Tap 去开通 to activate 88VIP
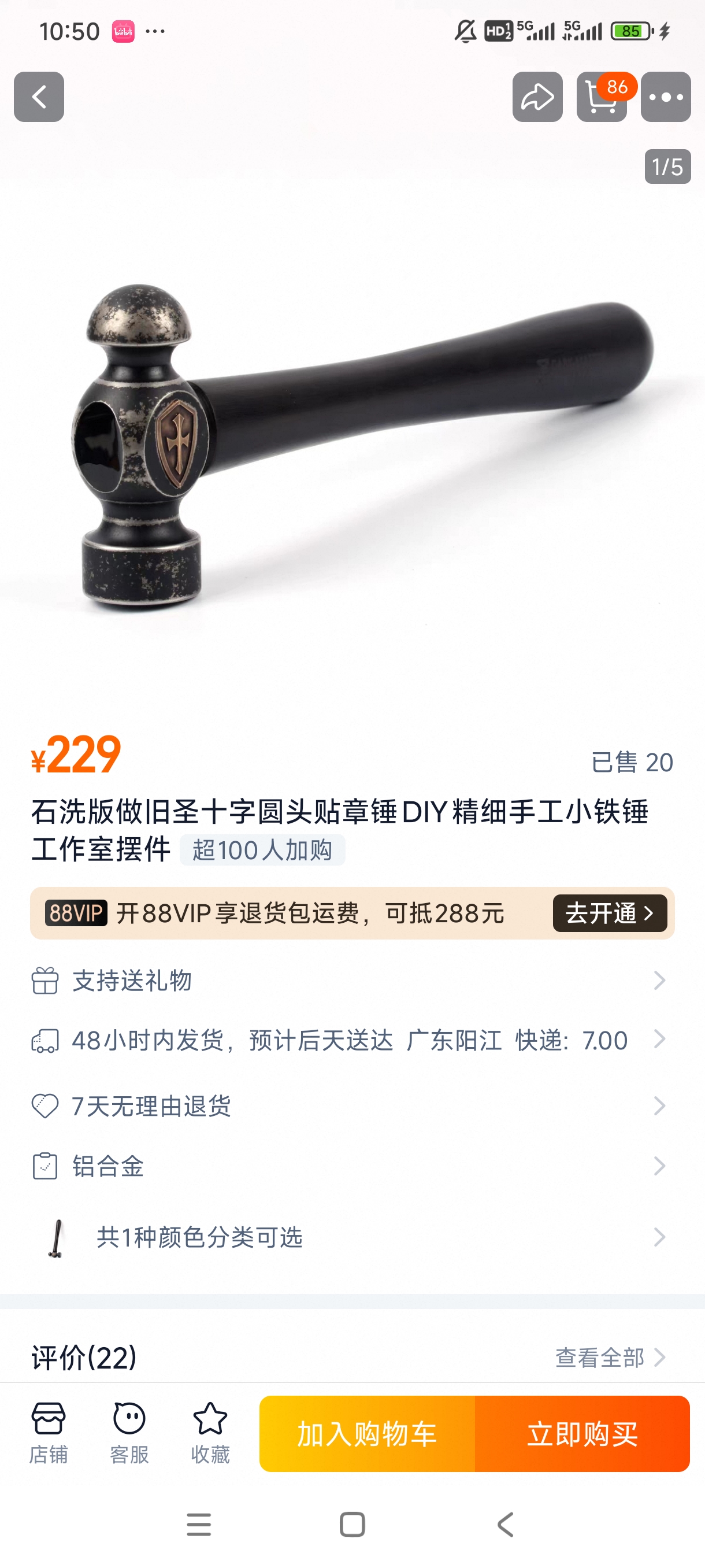Screen dimensions: 705x1568 [610, 913]
